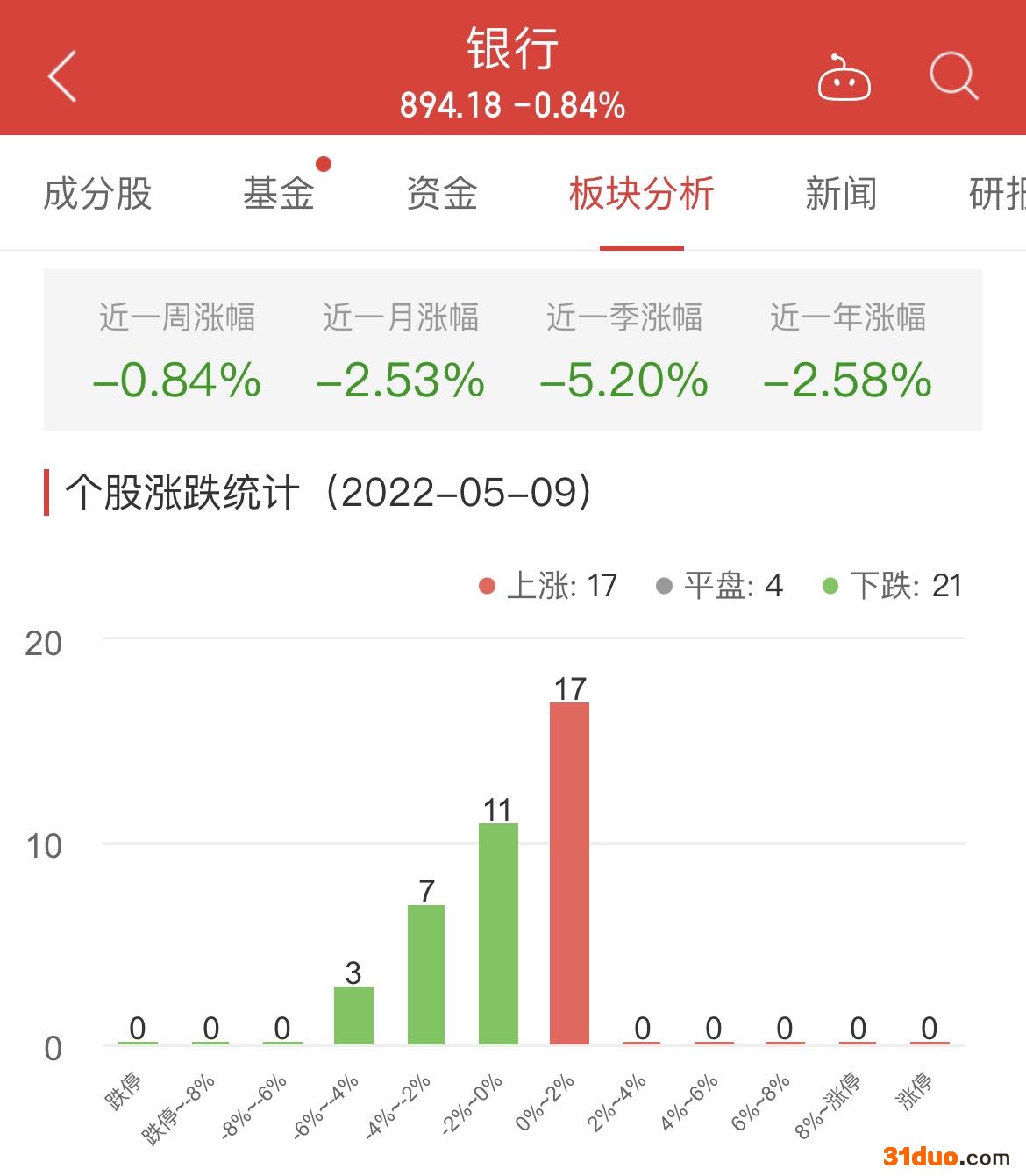Select the 资金 tab
The width and height of the screenshot is (1026, 1176).
point(442,194)
